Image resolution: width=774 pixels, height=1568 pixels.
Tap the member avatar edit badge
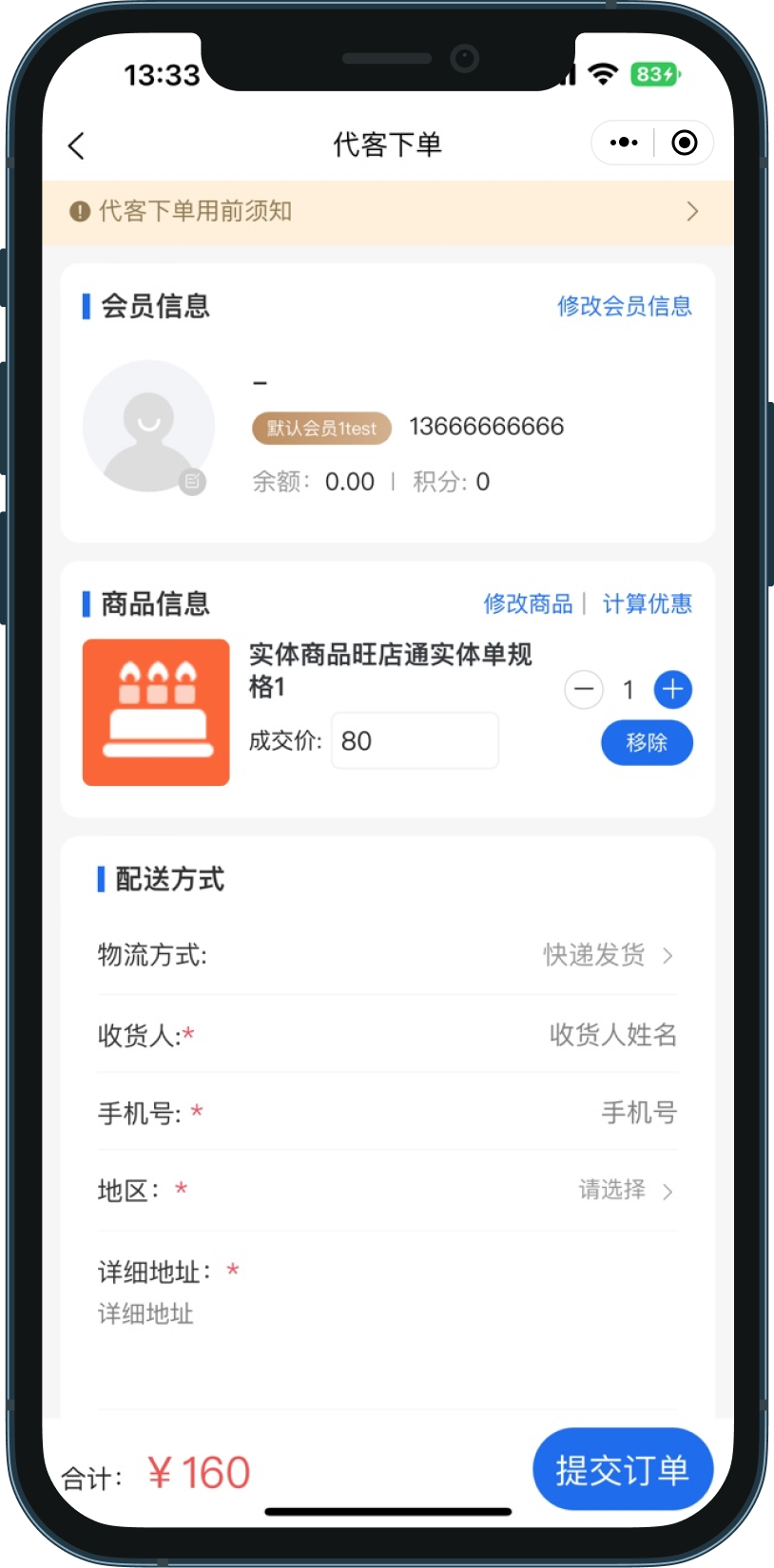click(193, 482)
